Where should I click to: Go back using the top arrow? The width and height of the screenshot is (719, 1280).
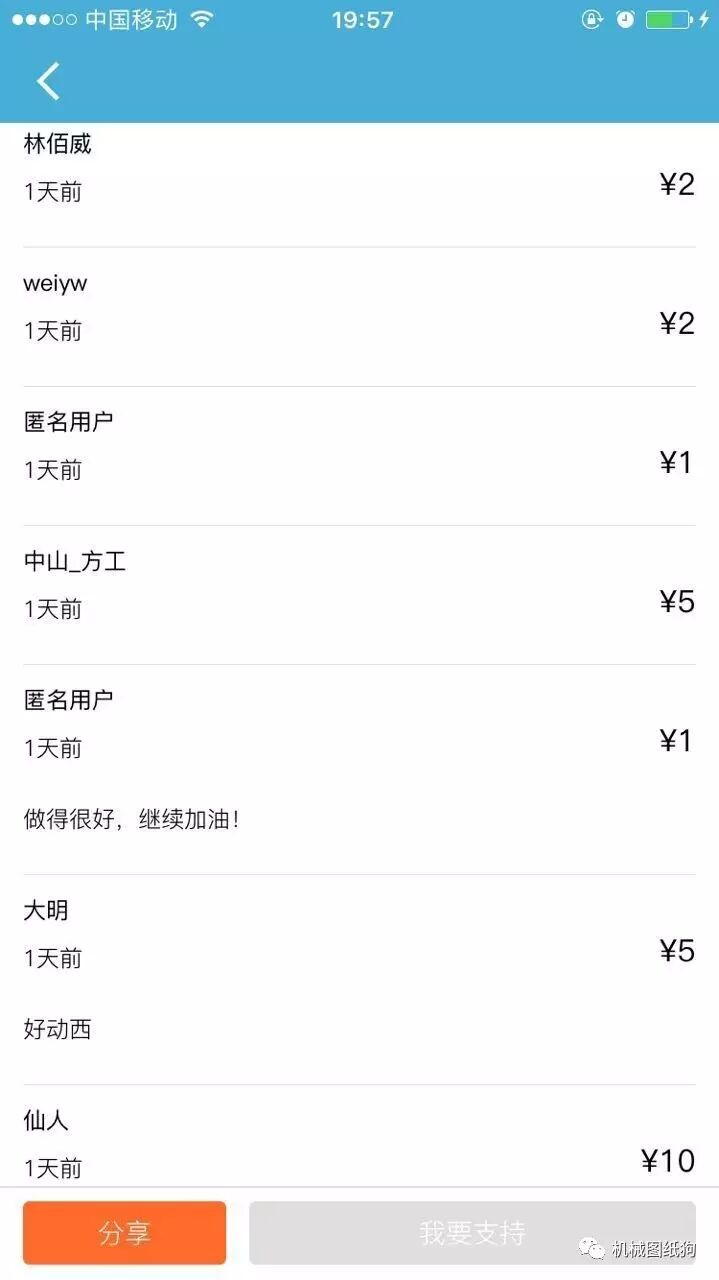(x=48, y=81)
